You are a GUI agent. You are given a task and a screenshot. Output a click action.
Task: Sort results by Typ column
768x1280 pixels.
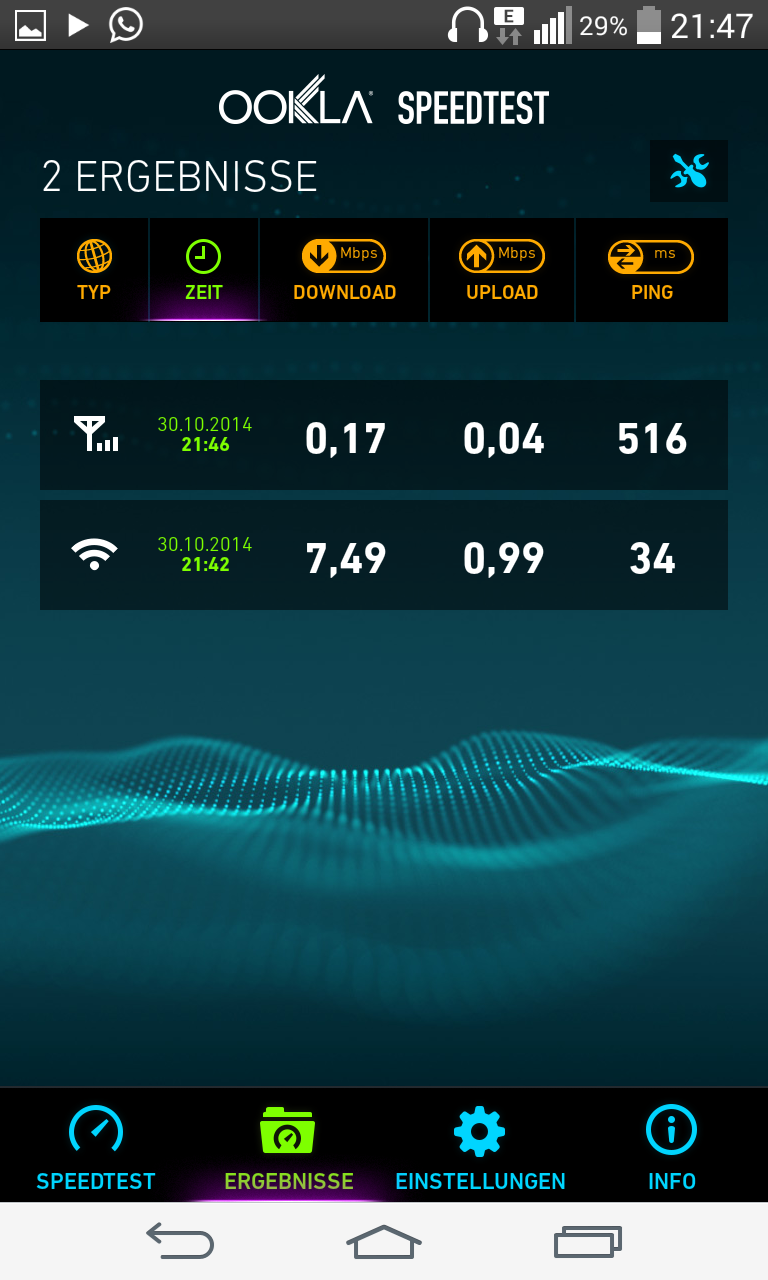(94, 270)
